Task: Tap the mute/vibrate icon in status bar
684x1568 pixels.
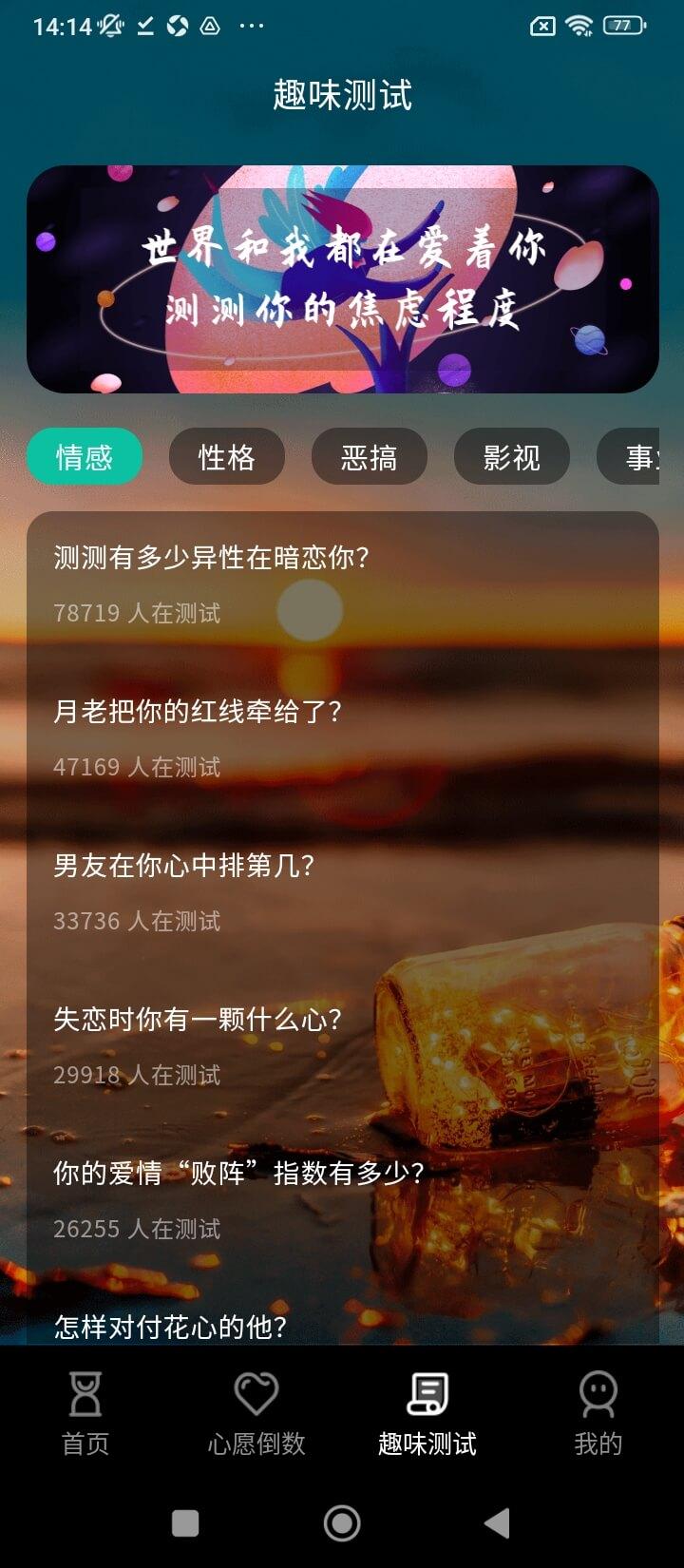Action: point(106,26)
